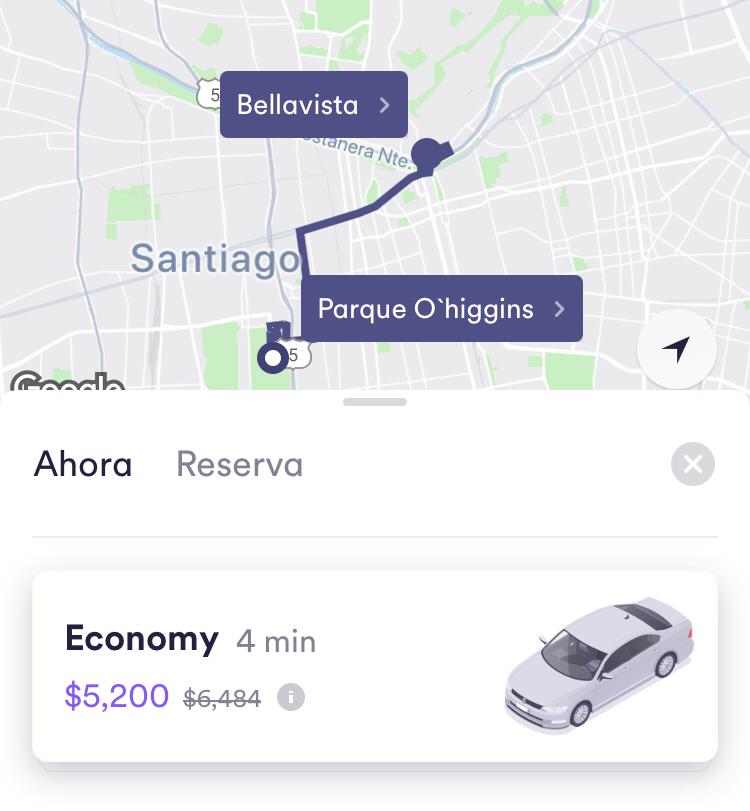Edit the Parque O`higgins pickup label
The image size is (750, 811).
coord(441,309)
